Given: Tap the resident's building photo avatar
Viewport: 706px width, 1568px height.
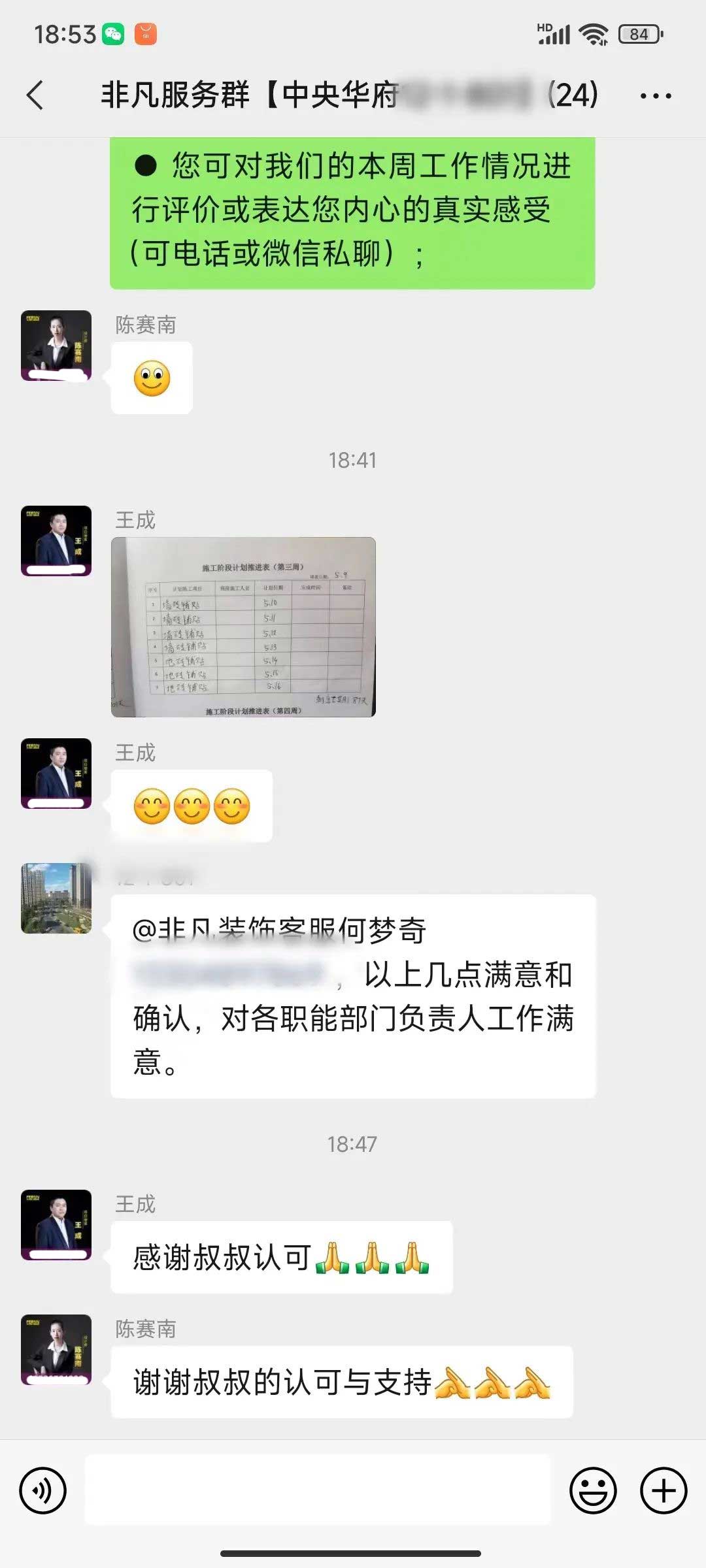Looking at the screenshot, I should click(x=56, y=898).
